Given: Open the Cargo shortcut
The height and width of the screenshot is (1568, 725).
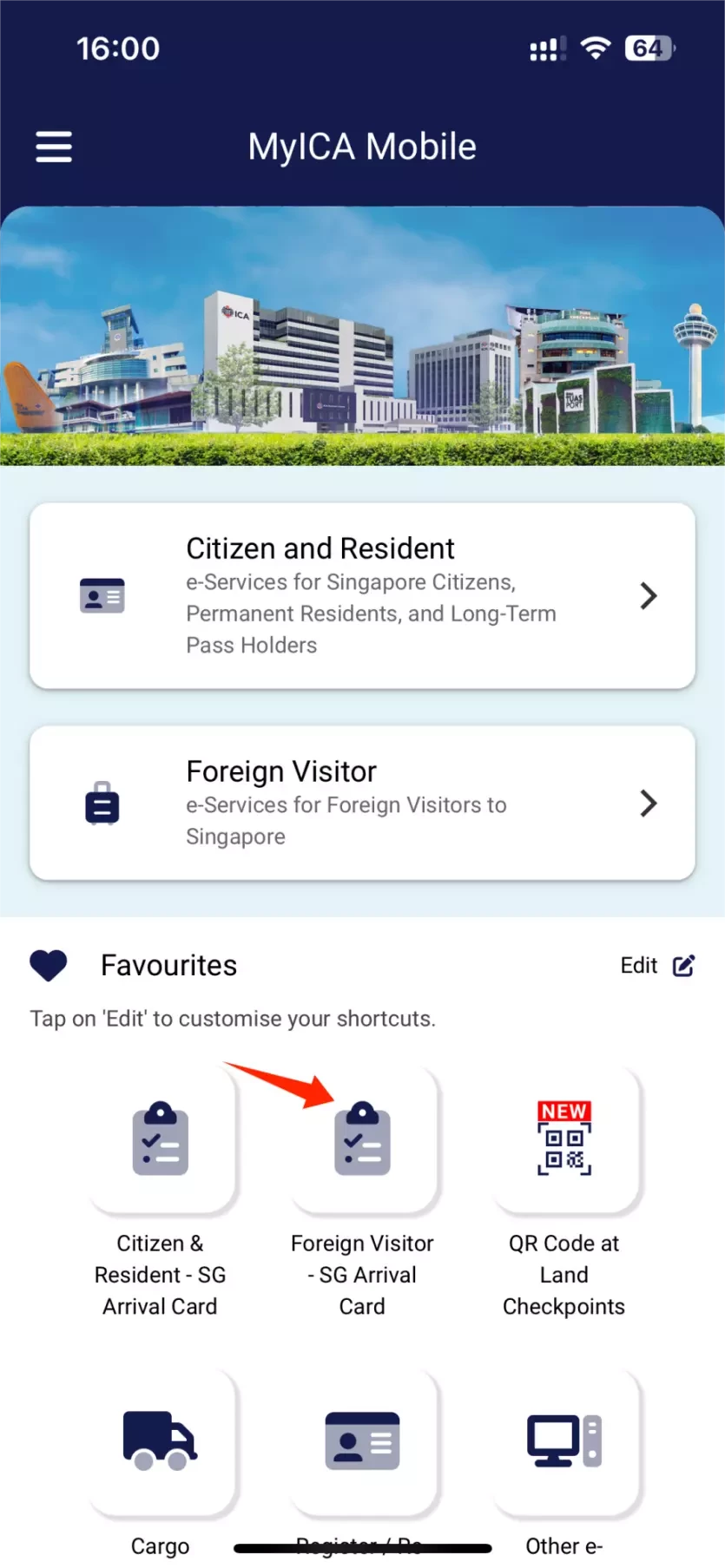Looking at the screenshot, I should click(161, 1441).
